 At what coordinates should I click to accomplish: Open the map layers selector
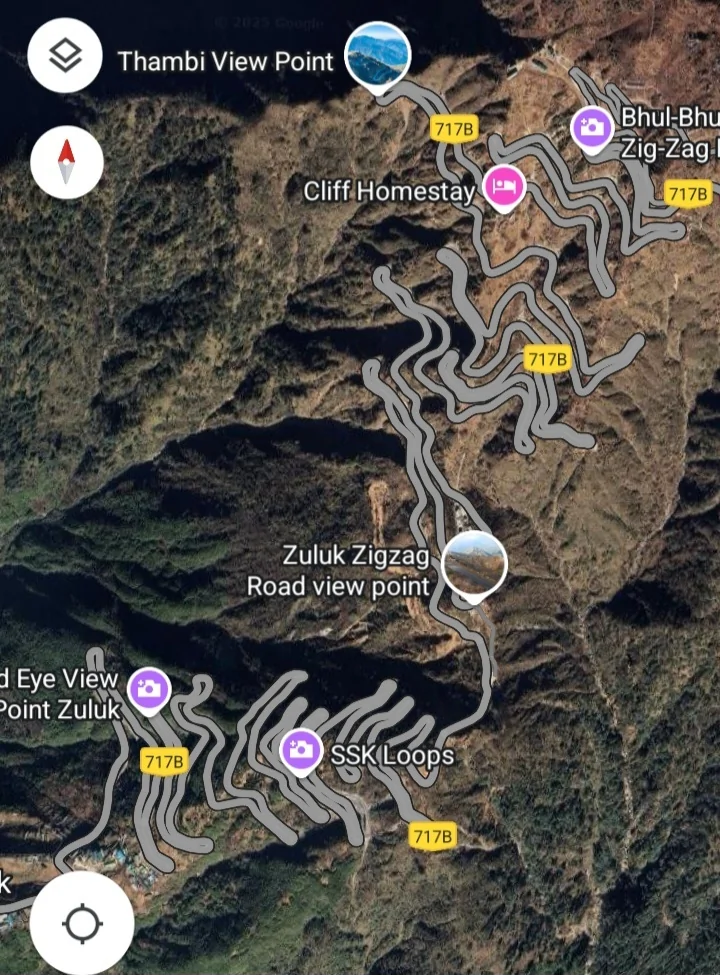(x=66, y=56)
